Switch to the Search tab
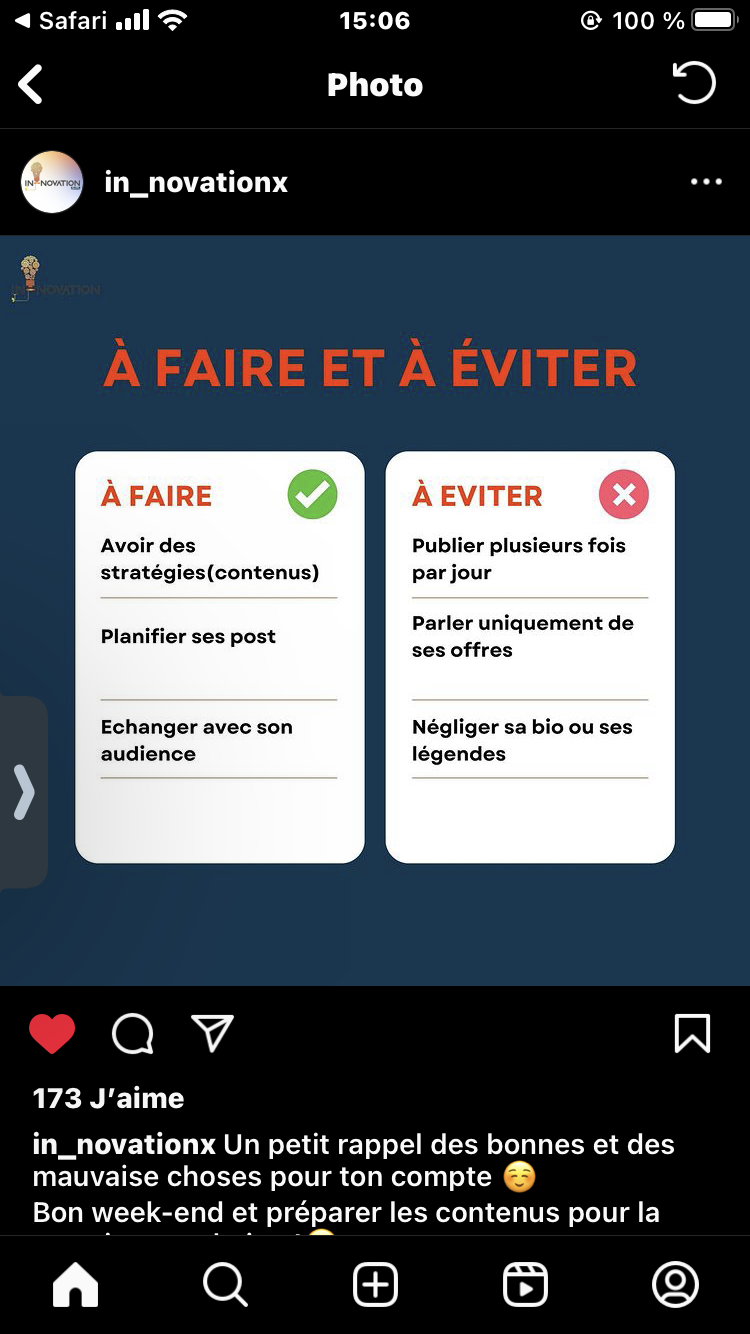Viewport: 750px width, 1334px height. [225, 1284]
